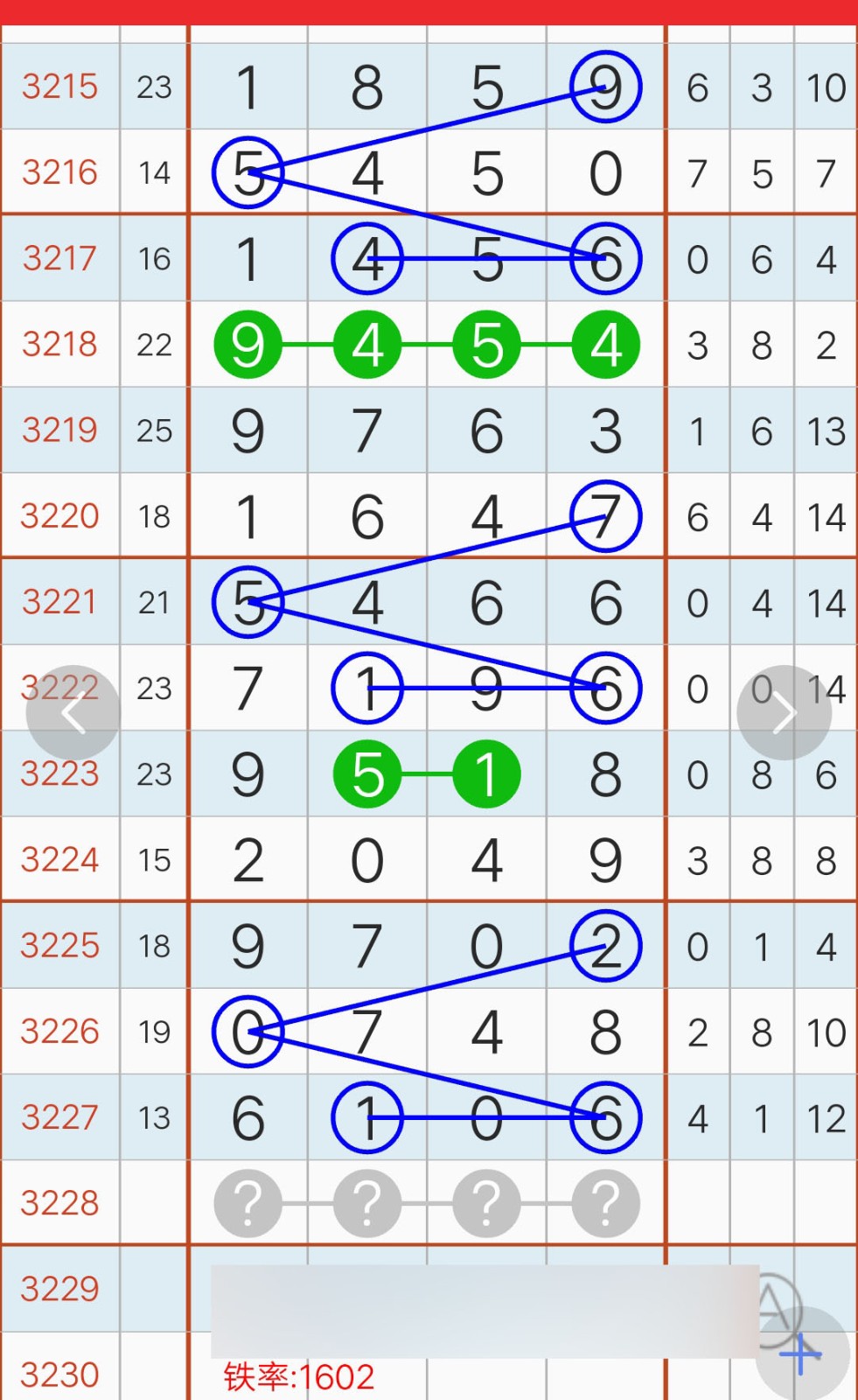Tap the first question mark in row 3228
858x1400 pixels.
[x=248, y=1203]
